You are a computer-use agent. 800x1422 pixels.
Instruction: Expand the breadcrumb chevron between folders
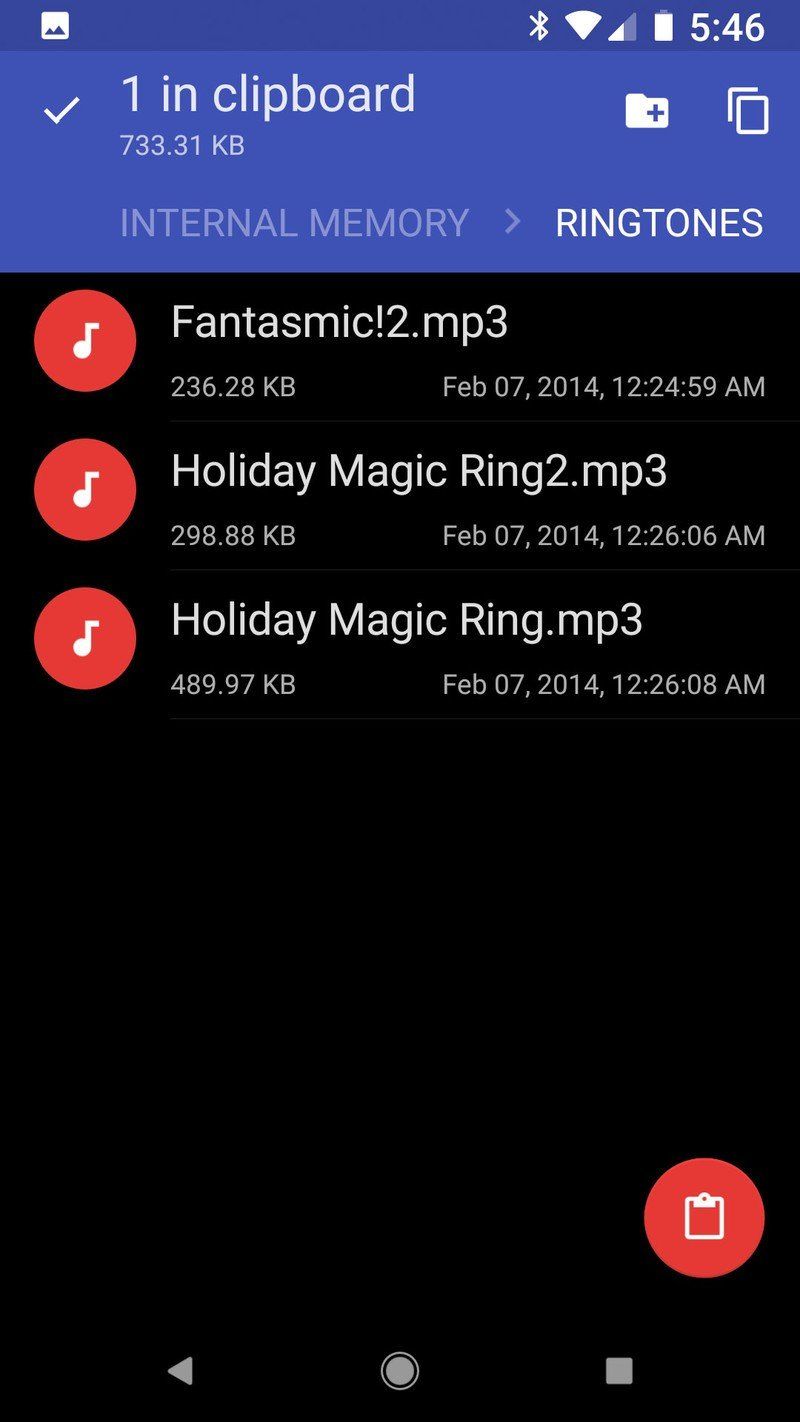coord(511,222)
